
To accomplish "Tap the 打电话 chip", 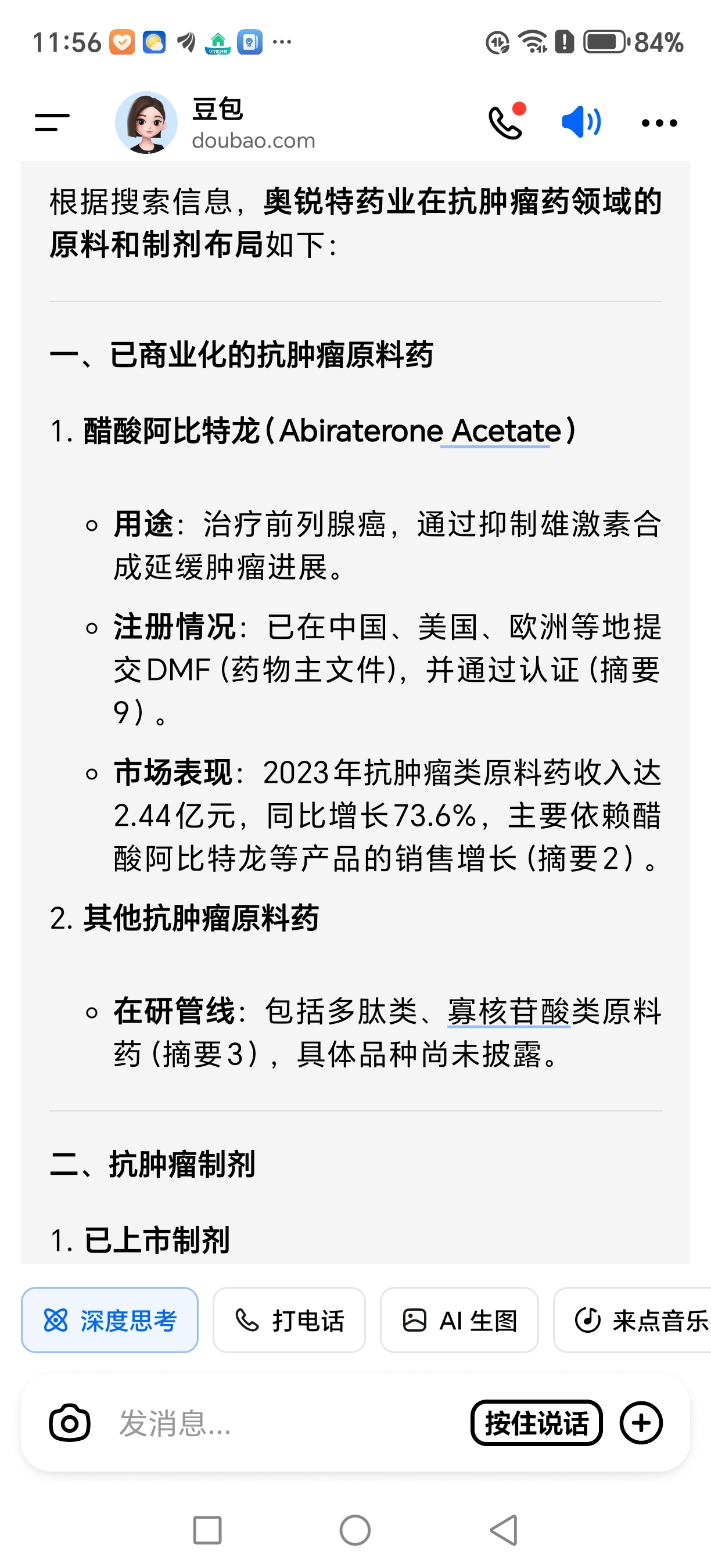I will tap(289, 1320).
